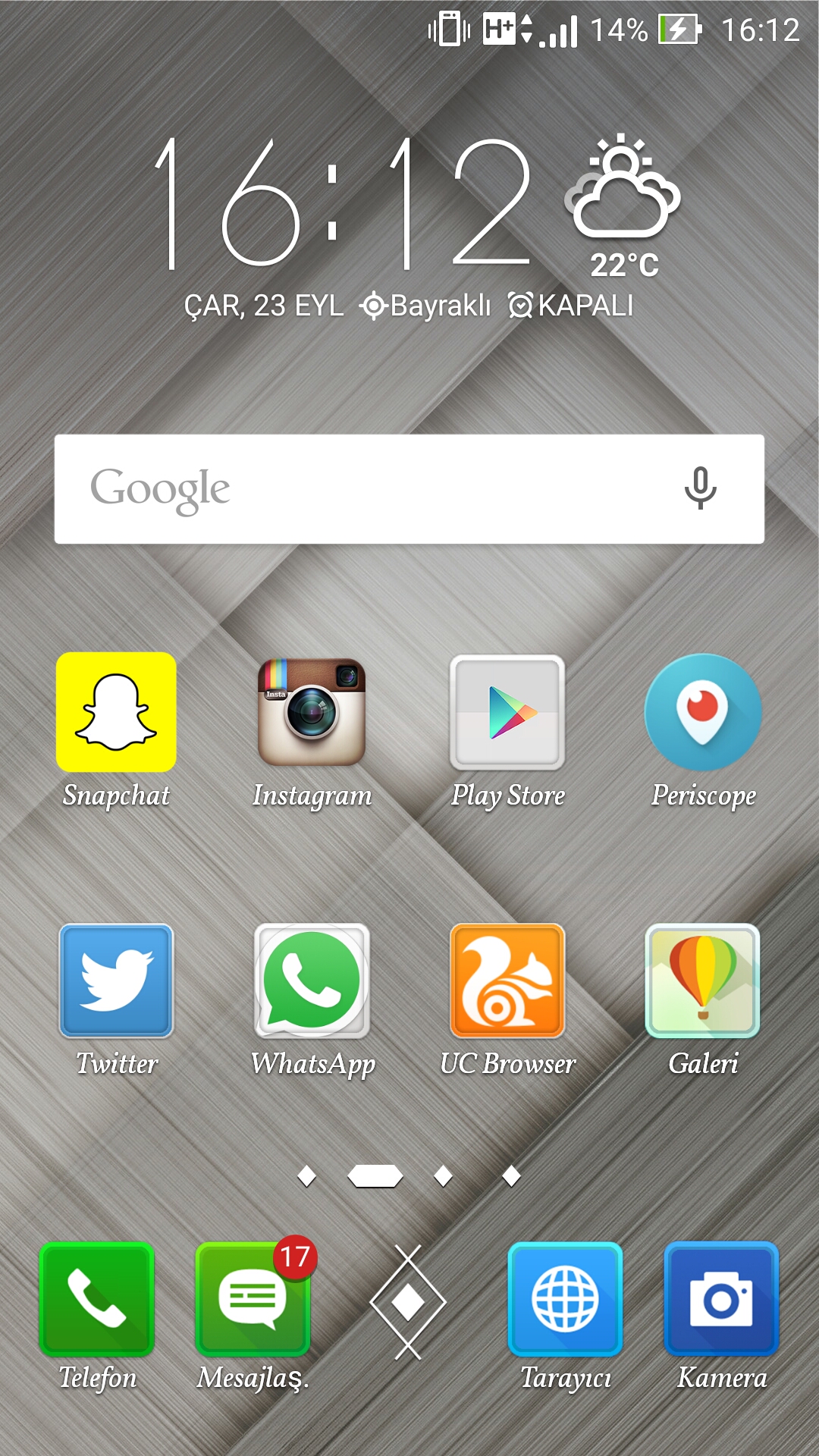This screenshot has width=819, height=1456.
Task: Launch WhatsApp
Action: click(x=312, y=981)
